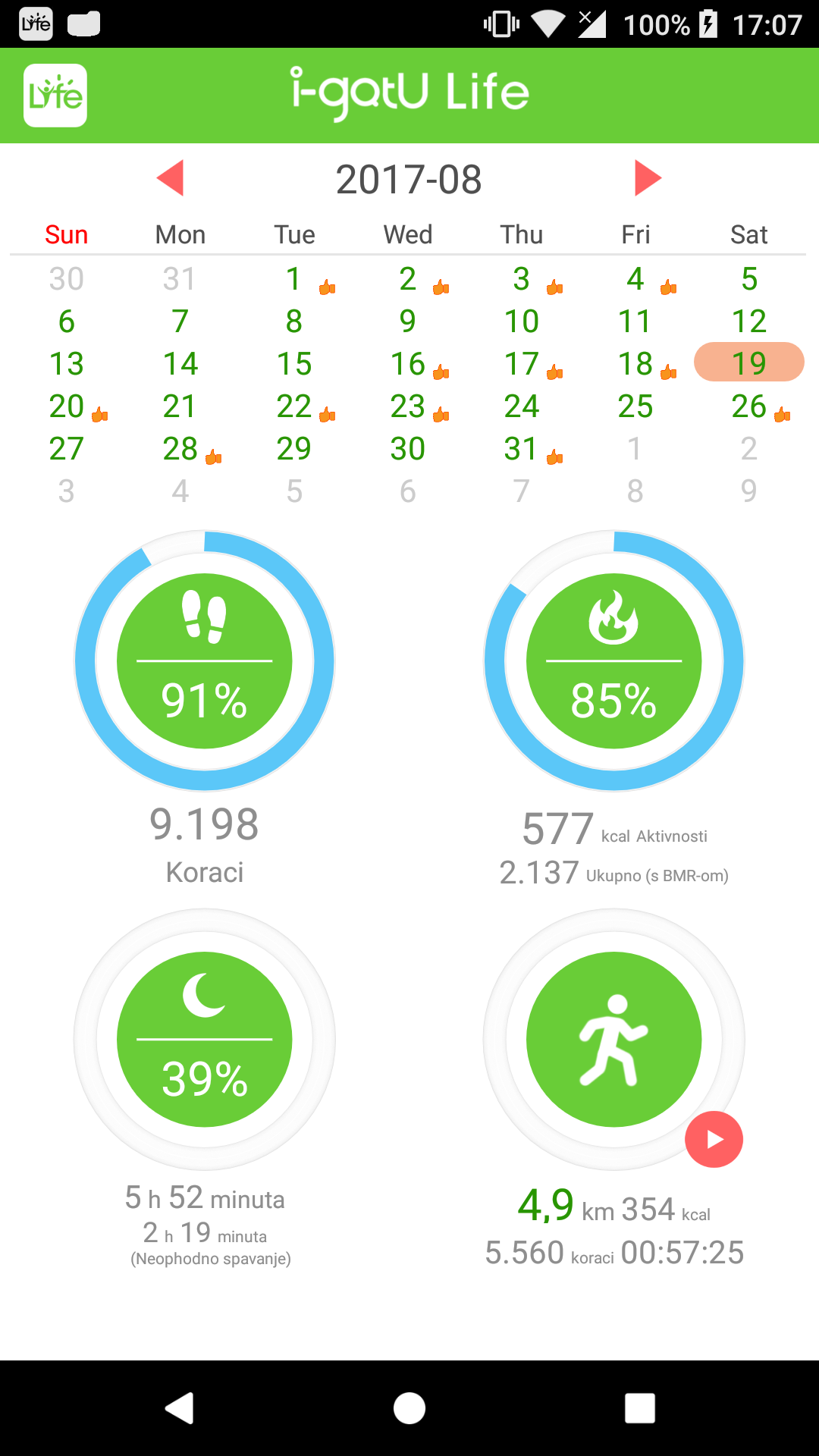Select August 26 in the calendar
The height and width of the screenshot is (1456, 819).
(749, 406)
